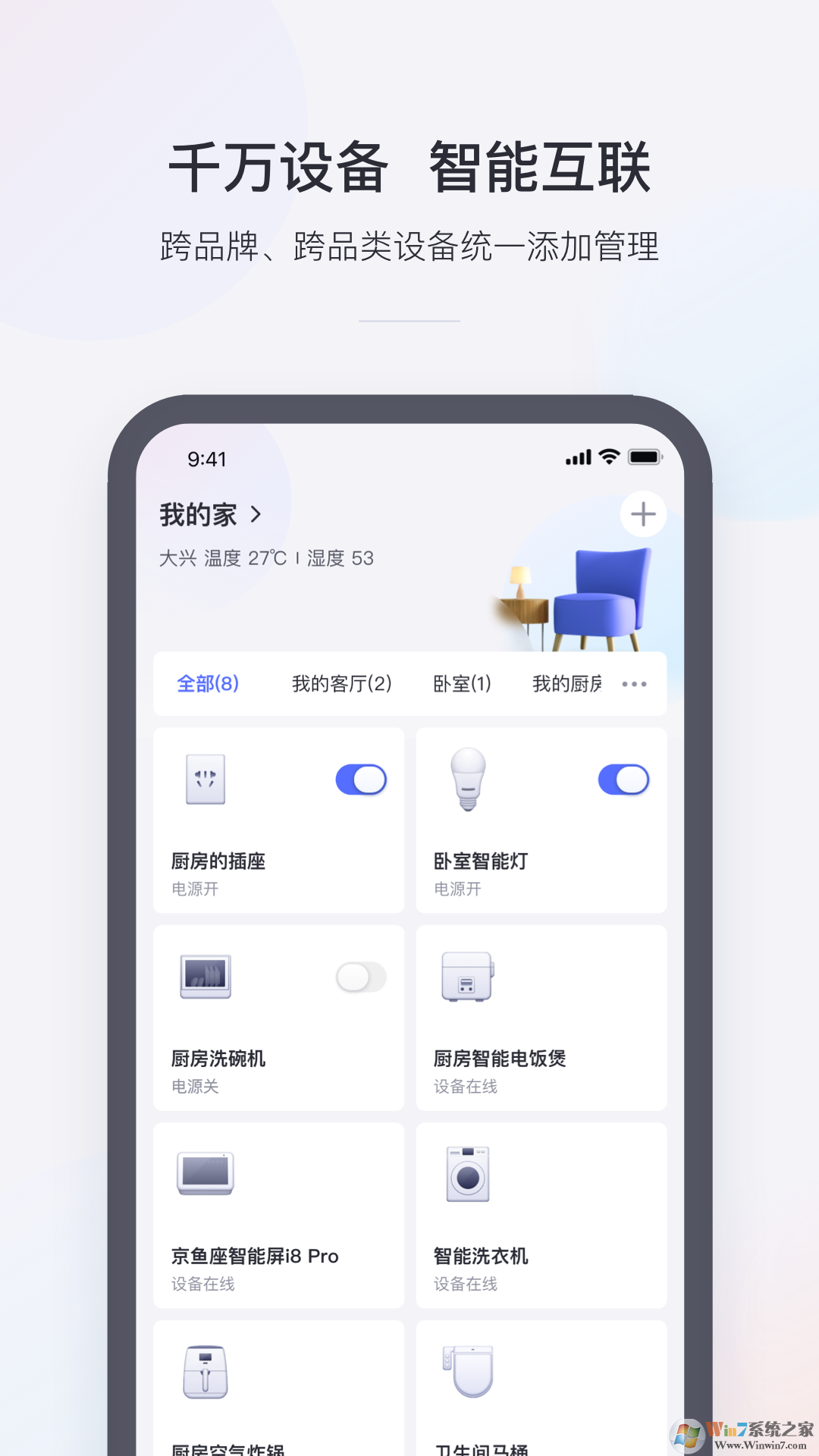
Task: Select the 卧室(1) room tab
Action: [463, 683]
